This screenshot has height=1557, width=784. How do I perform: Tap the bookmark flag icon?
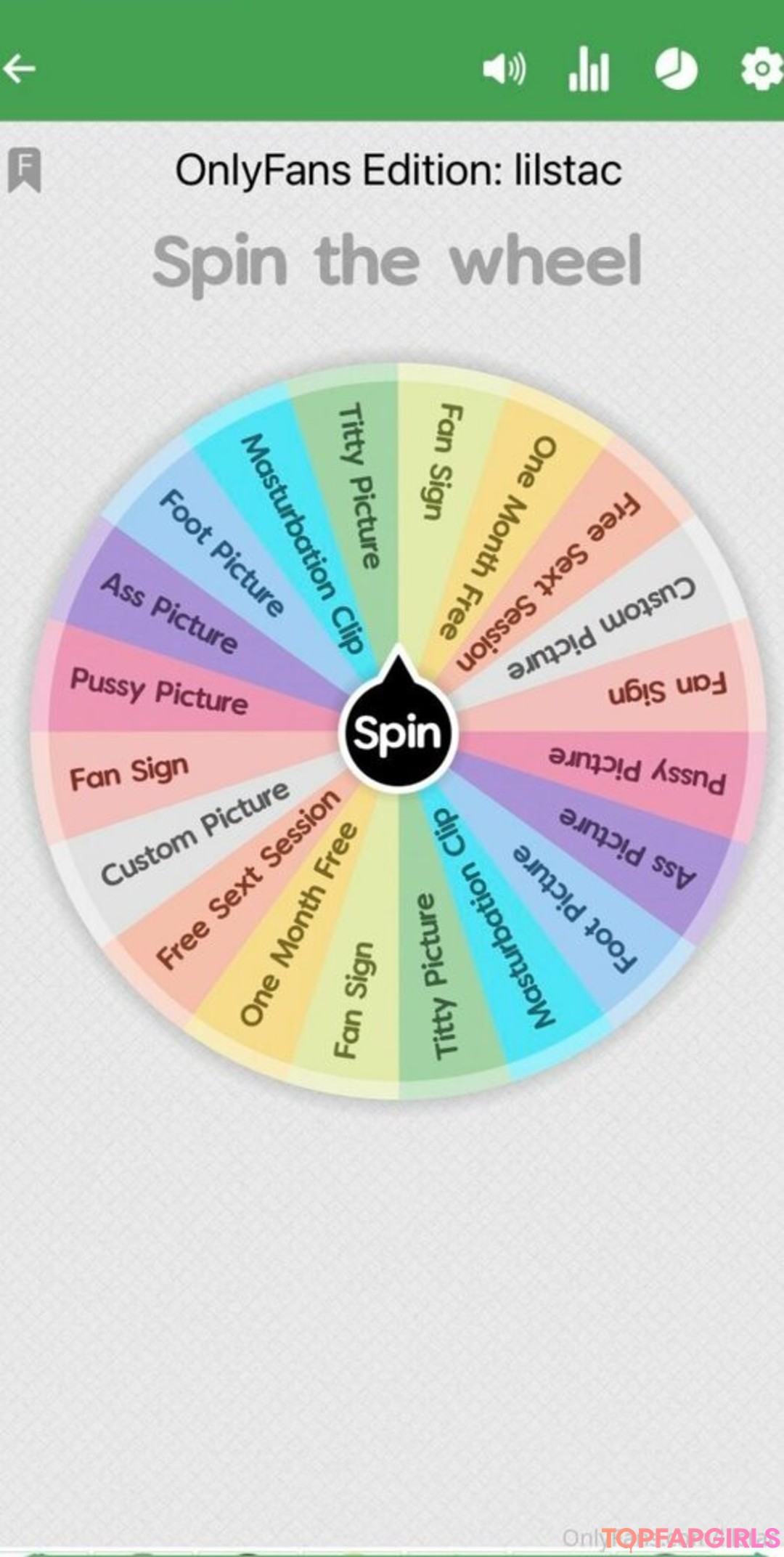click(24, 170)
